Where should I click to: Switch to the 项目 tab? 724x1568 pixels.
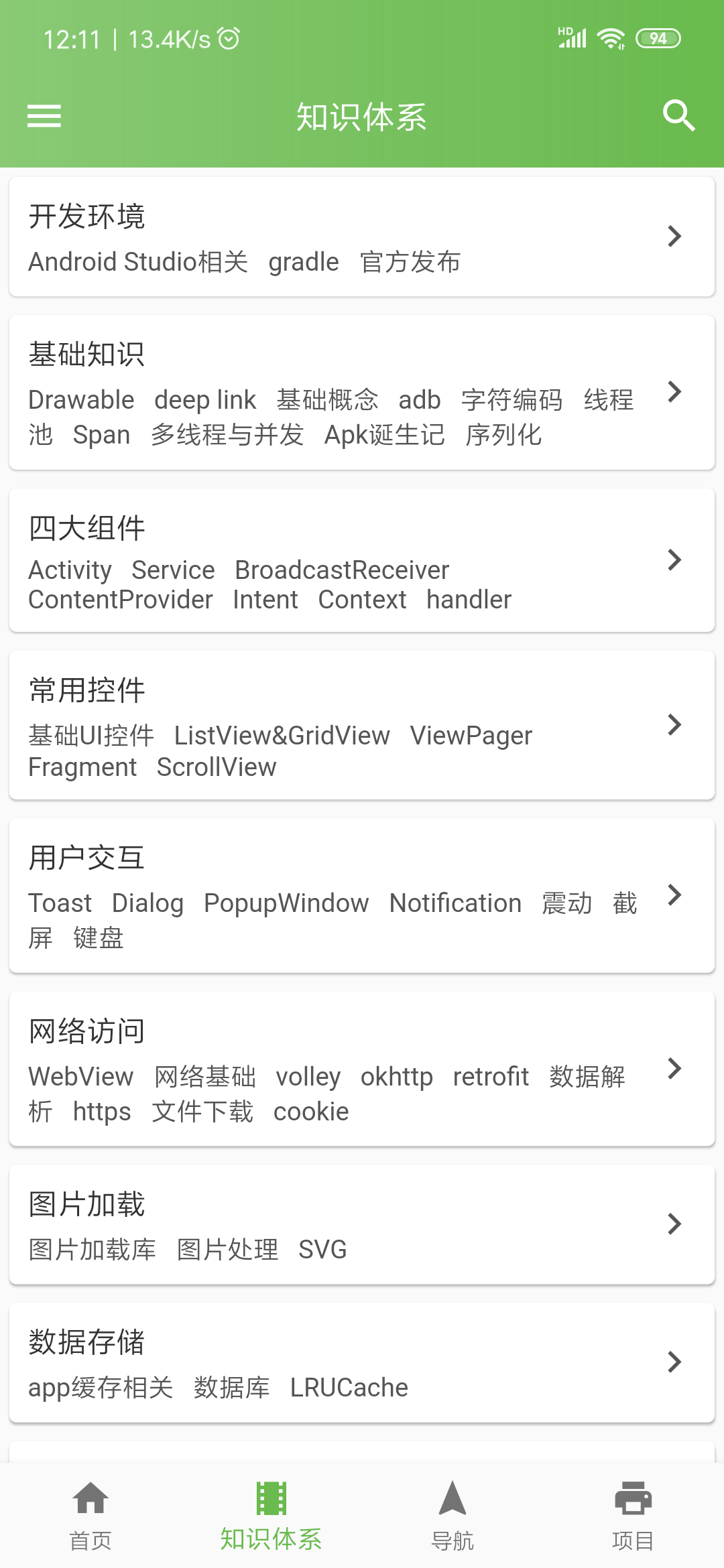coord(633,1516)
